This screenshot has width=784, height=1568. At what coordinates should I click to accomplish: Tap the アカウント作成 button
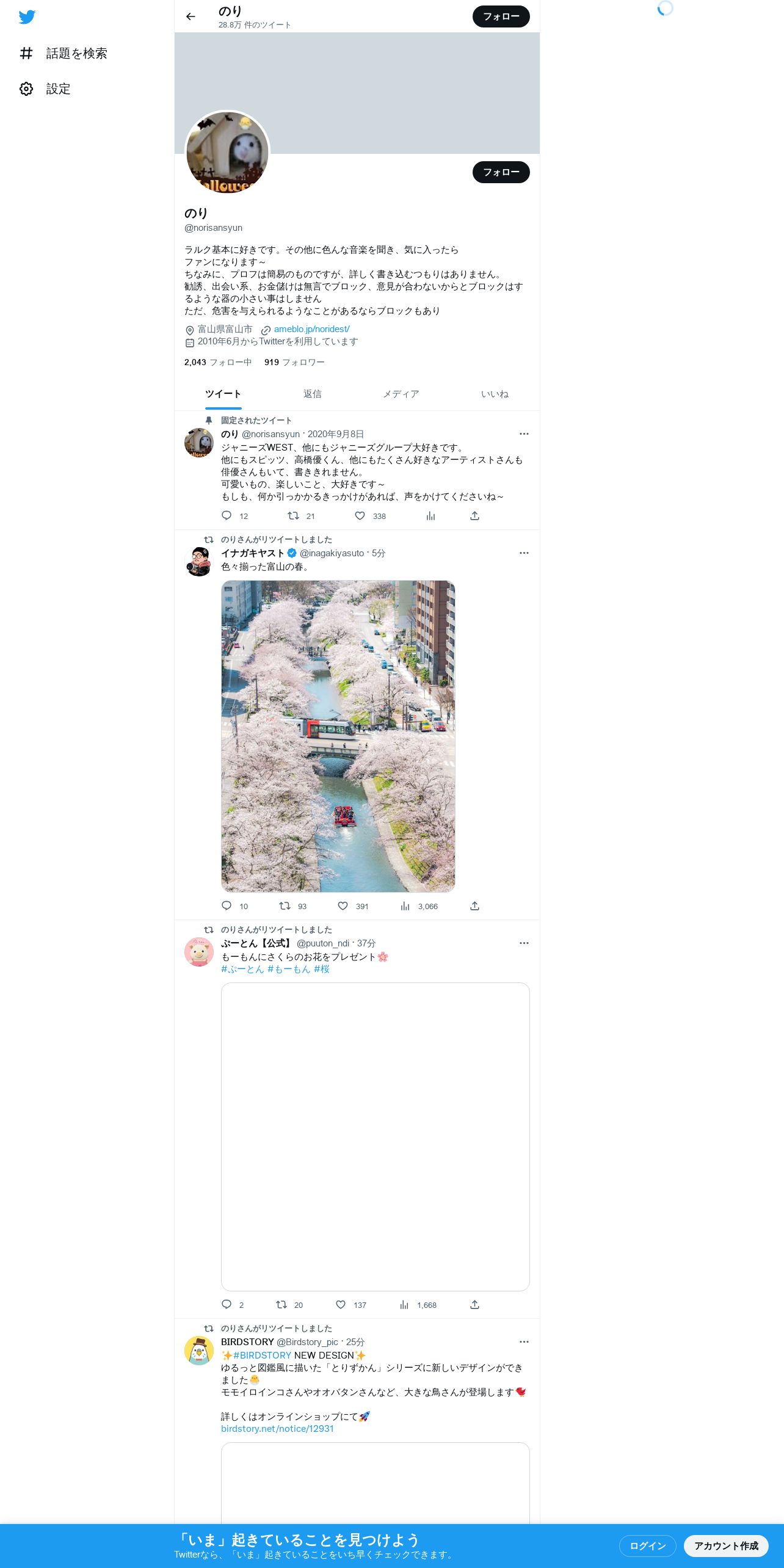click(x=726, y=1546)
